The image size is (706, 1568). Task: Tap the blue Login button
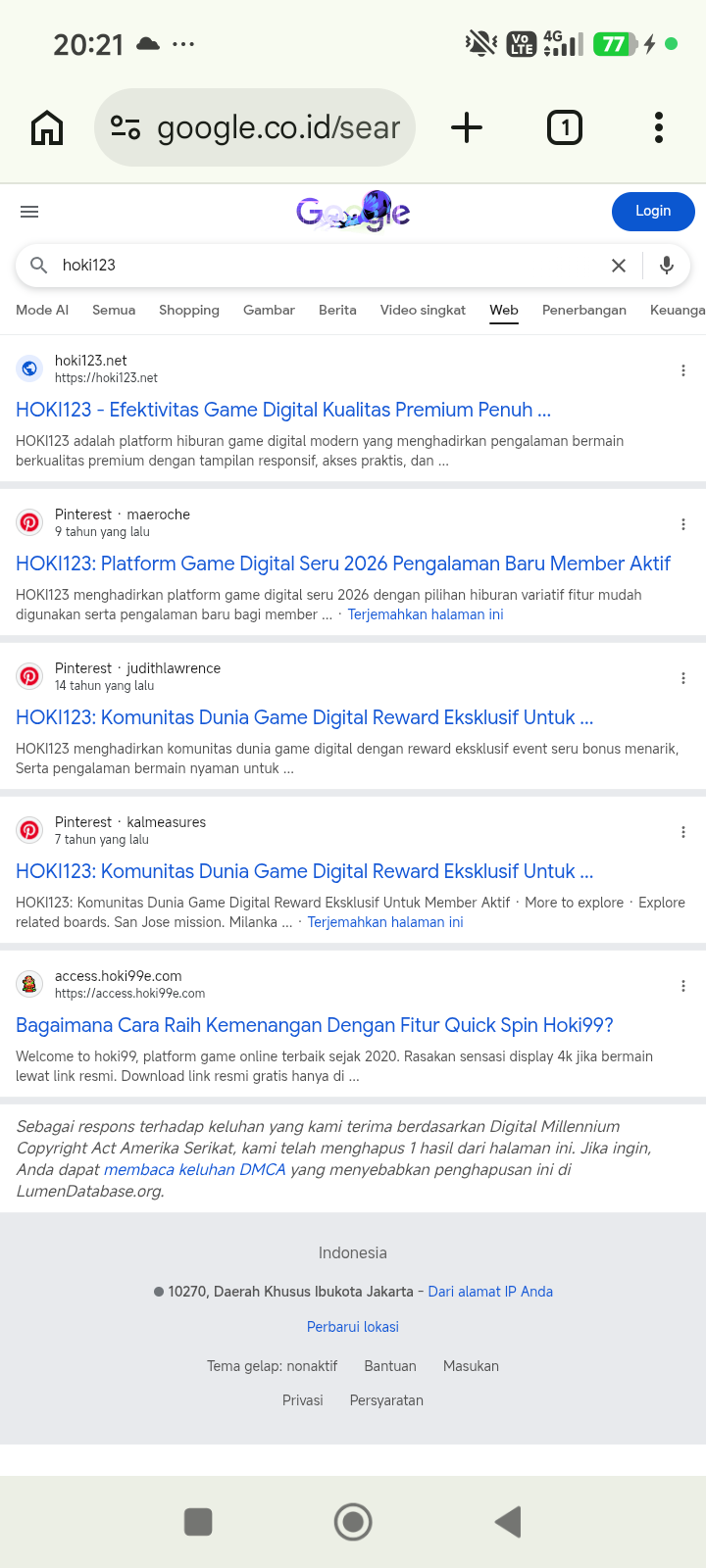(653, 212)
